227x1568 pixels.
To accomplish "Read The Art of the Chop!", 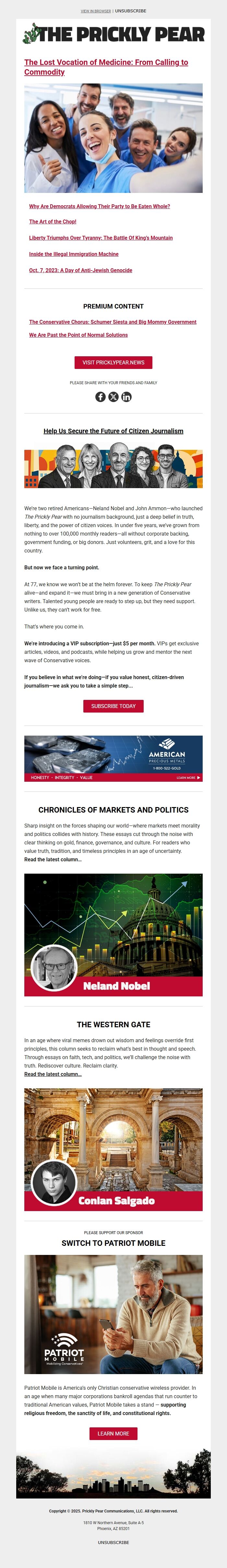I will (53, 222).
